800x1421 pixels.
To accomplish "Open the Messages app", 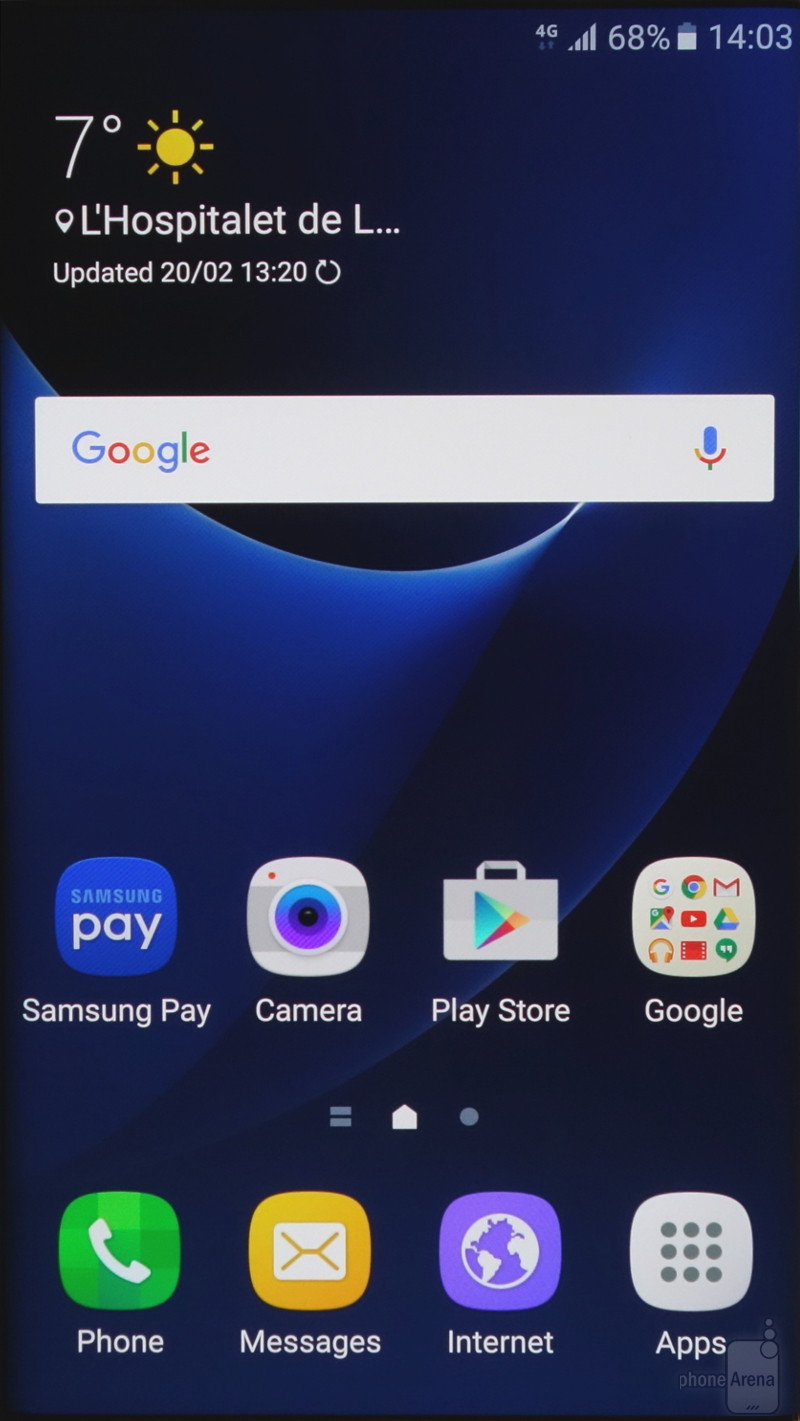I will tap(309, 1251).
